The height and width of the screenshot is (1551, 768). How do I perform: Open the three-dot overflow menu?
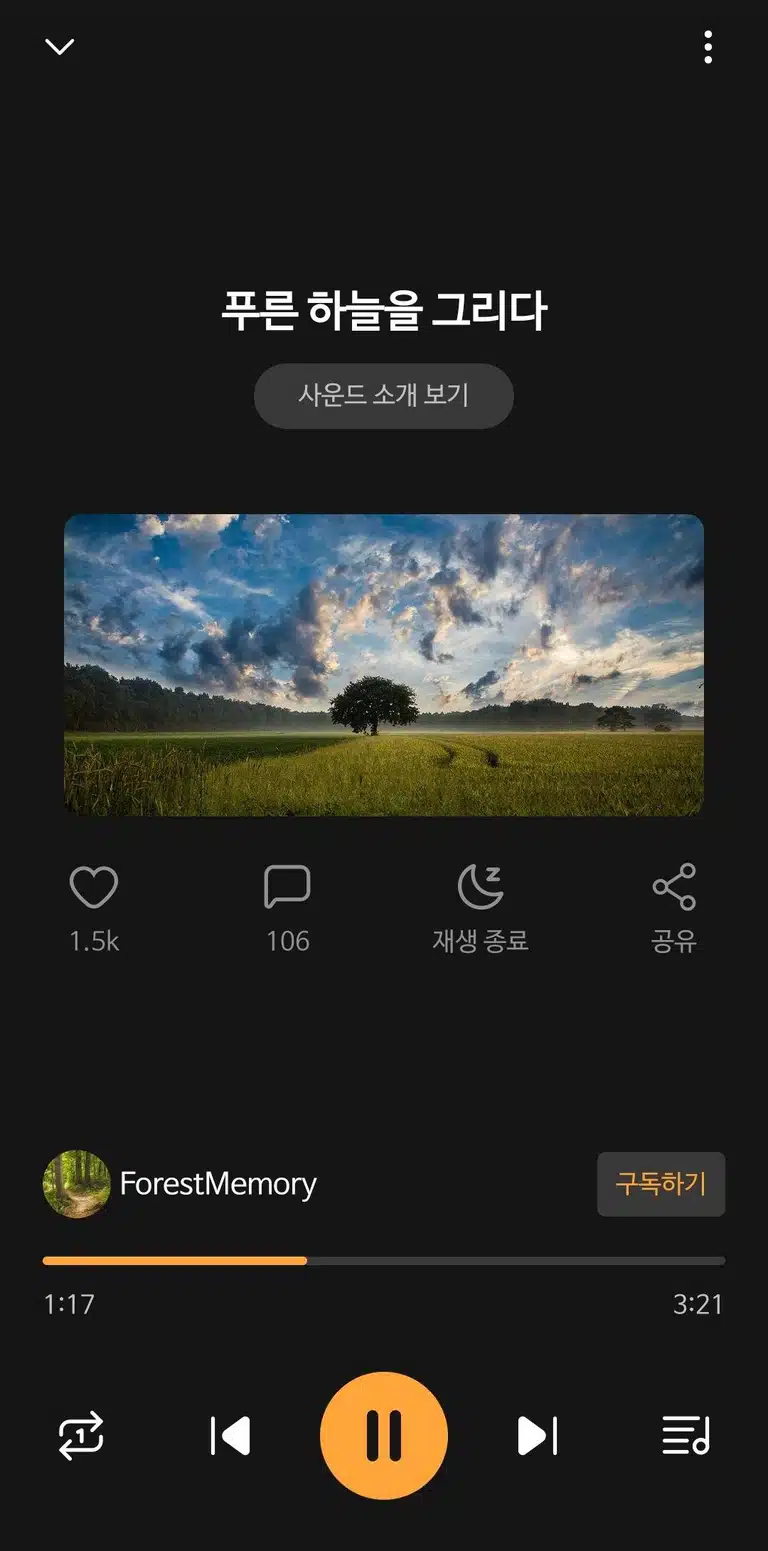pos(708,46)
